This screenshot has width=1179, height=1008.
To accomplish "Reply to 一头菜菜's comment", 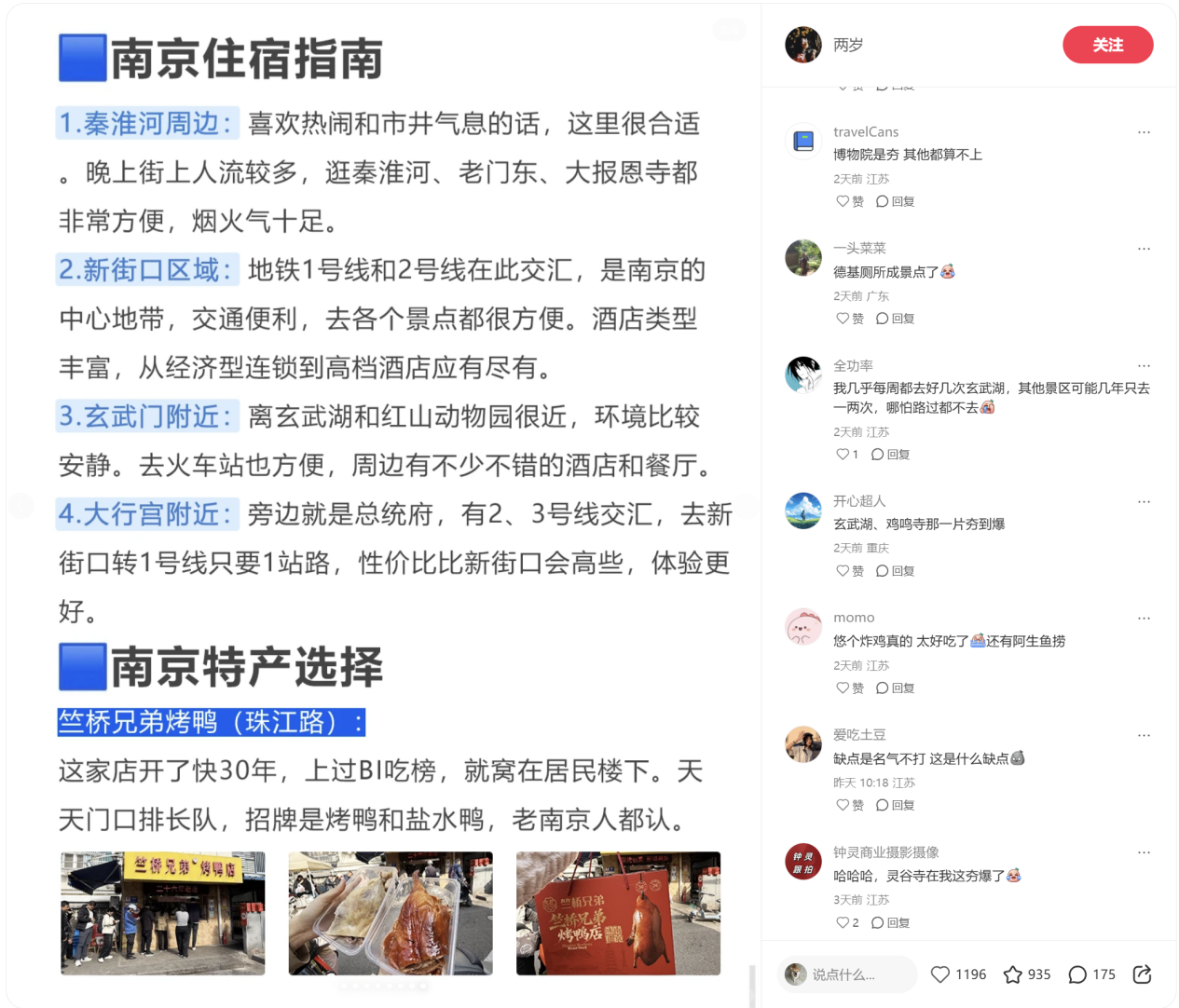I will coord(895,319).
